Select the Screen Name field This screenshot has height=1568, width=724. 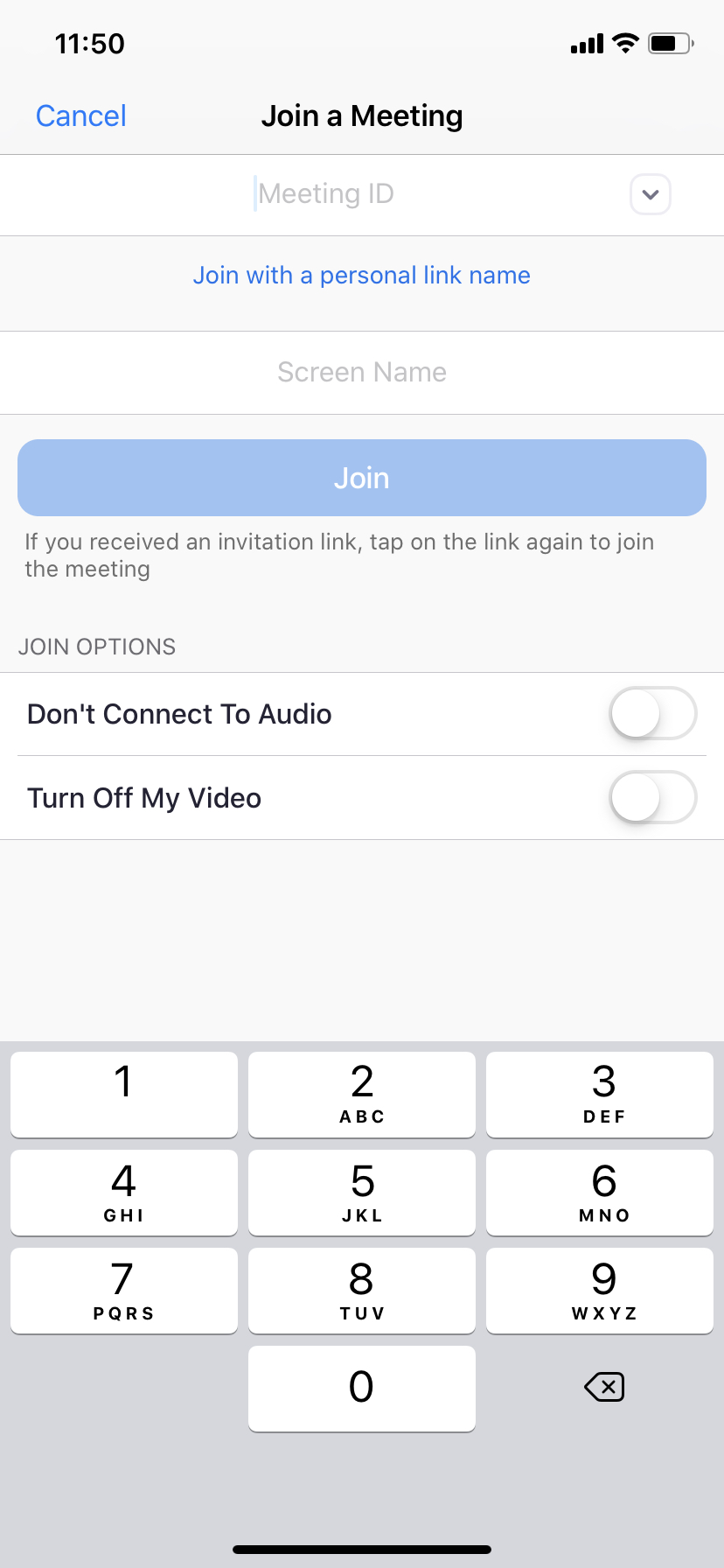(361, 373)
